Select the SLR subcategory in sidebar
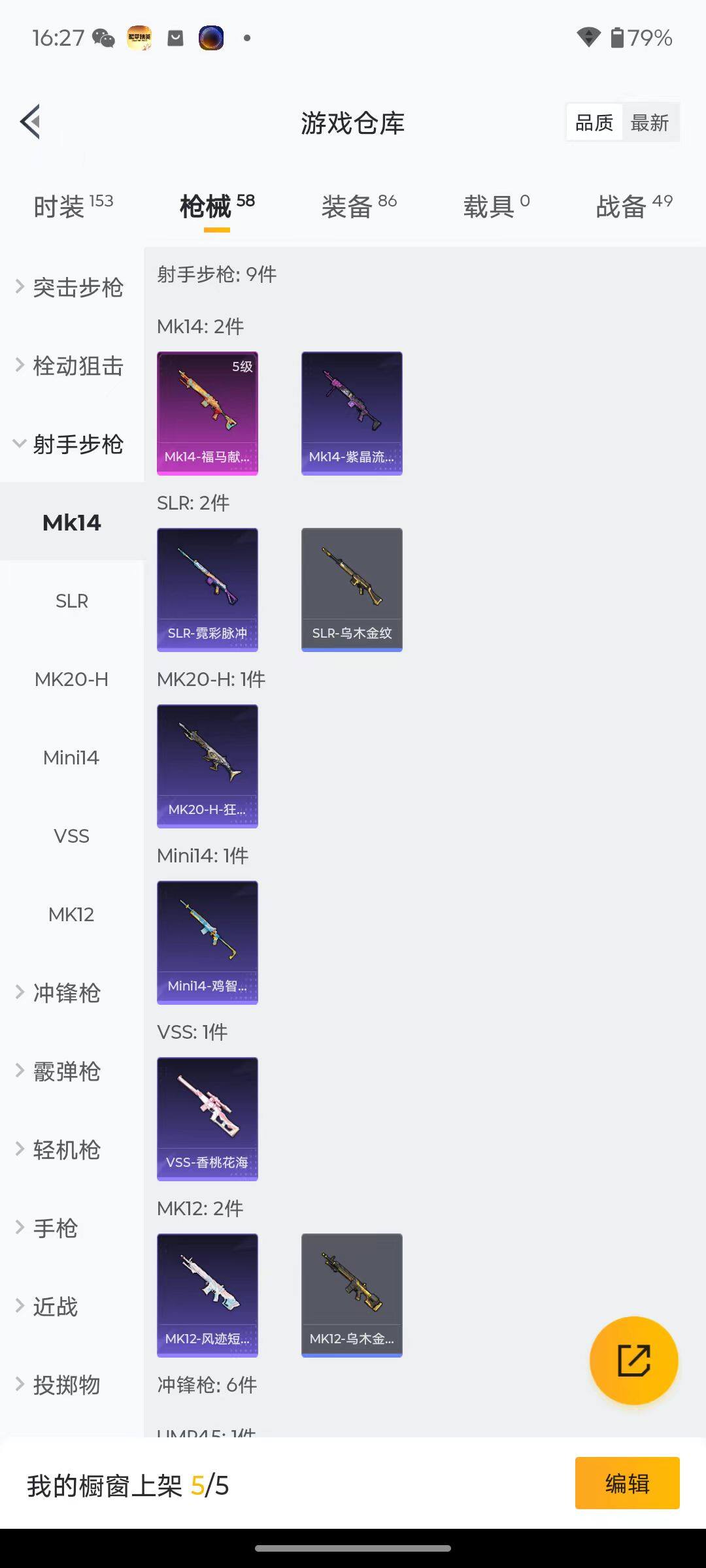Image resolution: width=706 pixels, height=1568 pixels. click(71, 601)
